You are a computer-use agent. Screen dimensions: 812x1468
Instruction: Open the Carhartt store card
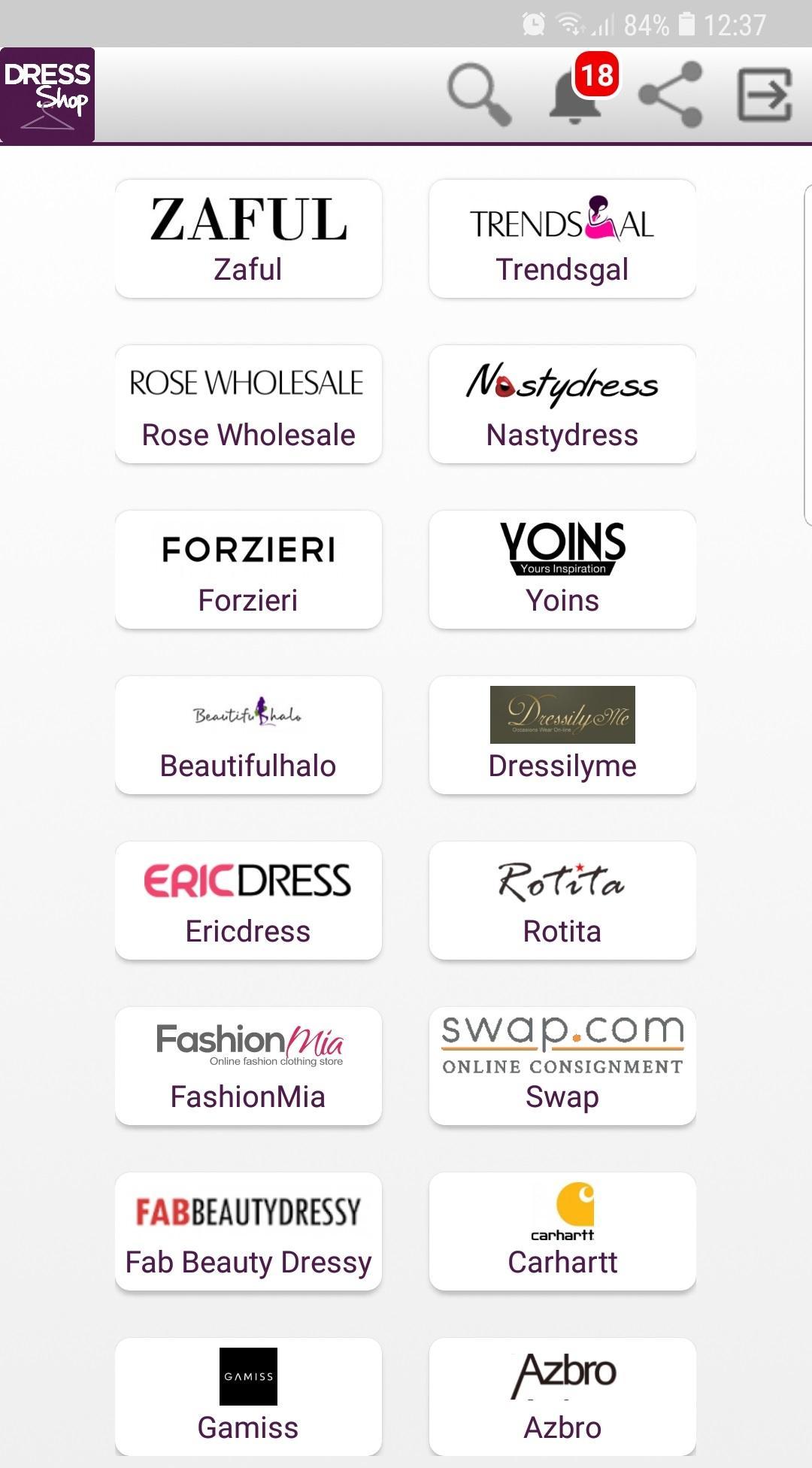(562, 1231)
